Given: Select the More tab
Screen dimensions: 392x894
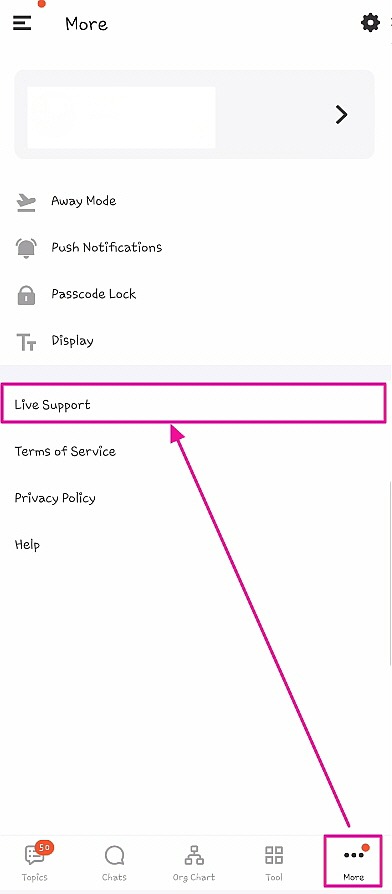Looking at the screenshot, I should click(353, 861).
